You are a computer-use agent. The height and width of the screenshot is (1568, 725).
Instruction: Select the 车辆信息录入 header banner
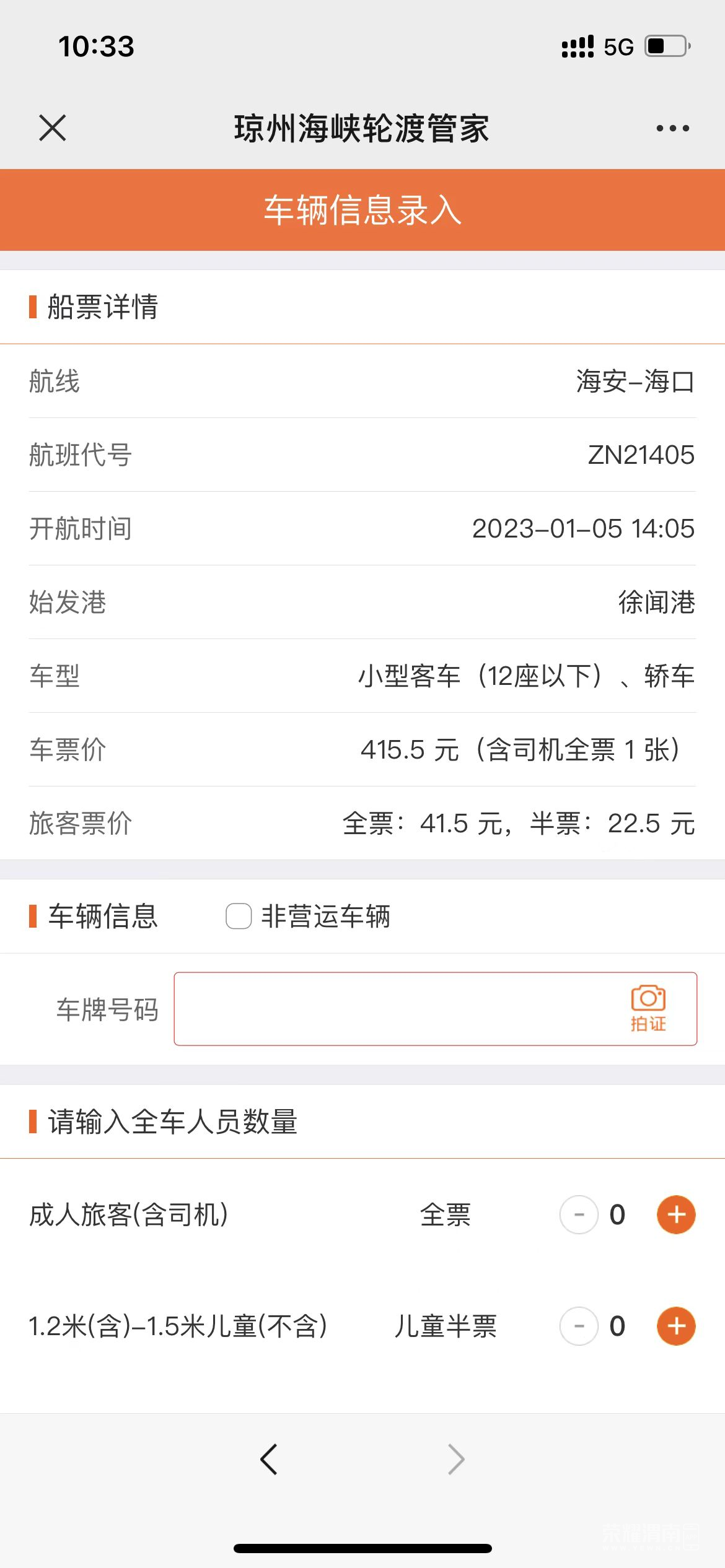click(362, 209)
